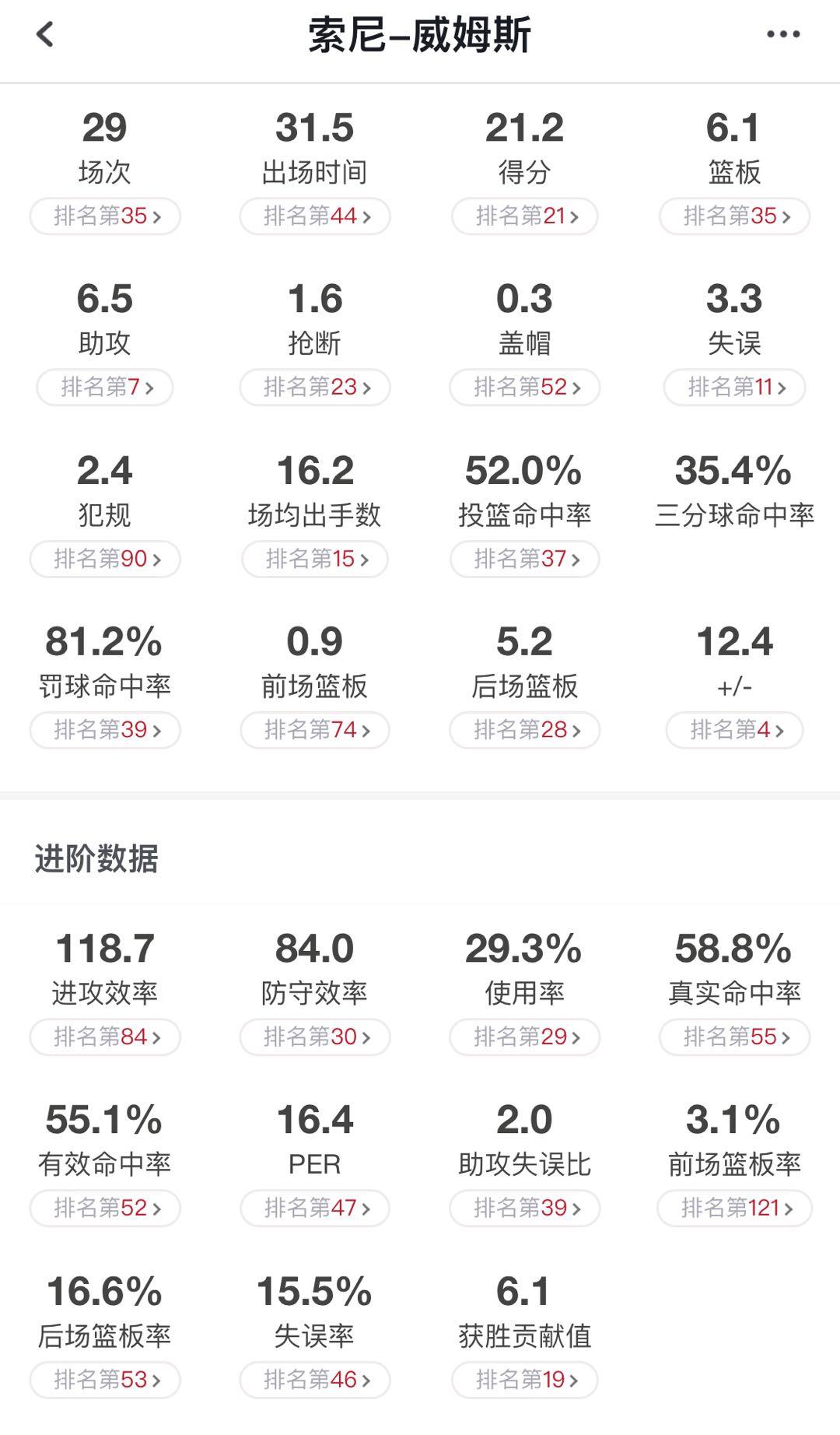Go back using the top-left arrow
The height and width of the screenshot is (1435, 840).
click(x=45, y=34)
